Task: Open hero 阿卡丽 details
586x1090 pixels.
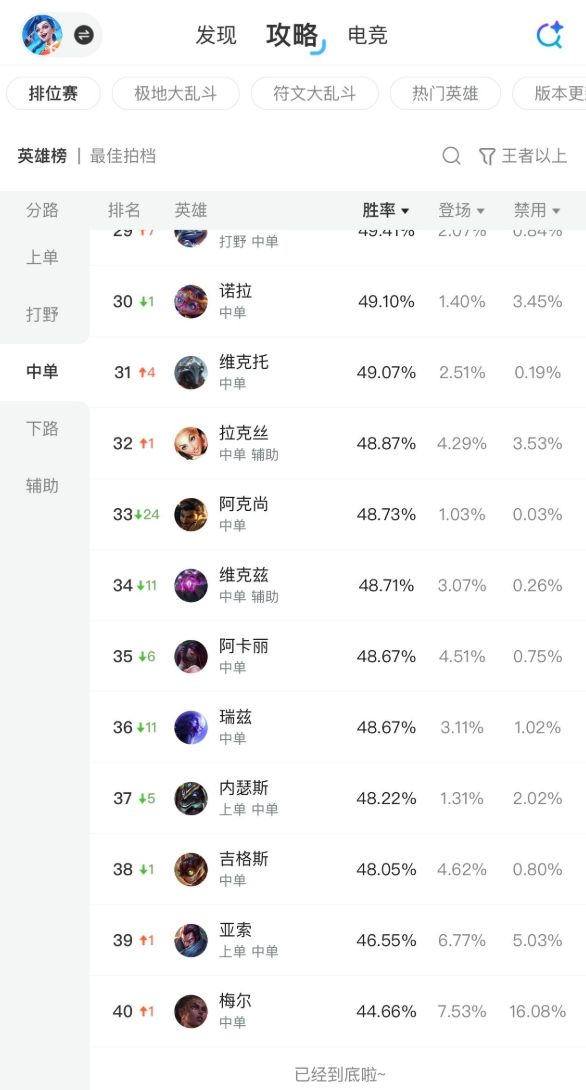Action: [x=338, y=656]
